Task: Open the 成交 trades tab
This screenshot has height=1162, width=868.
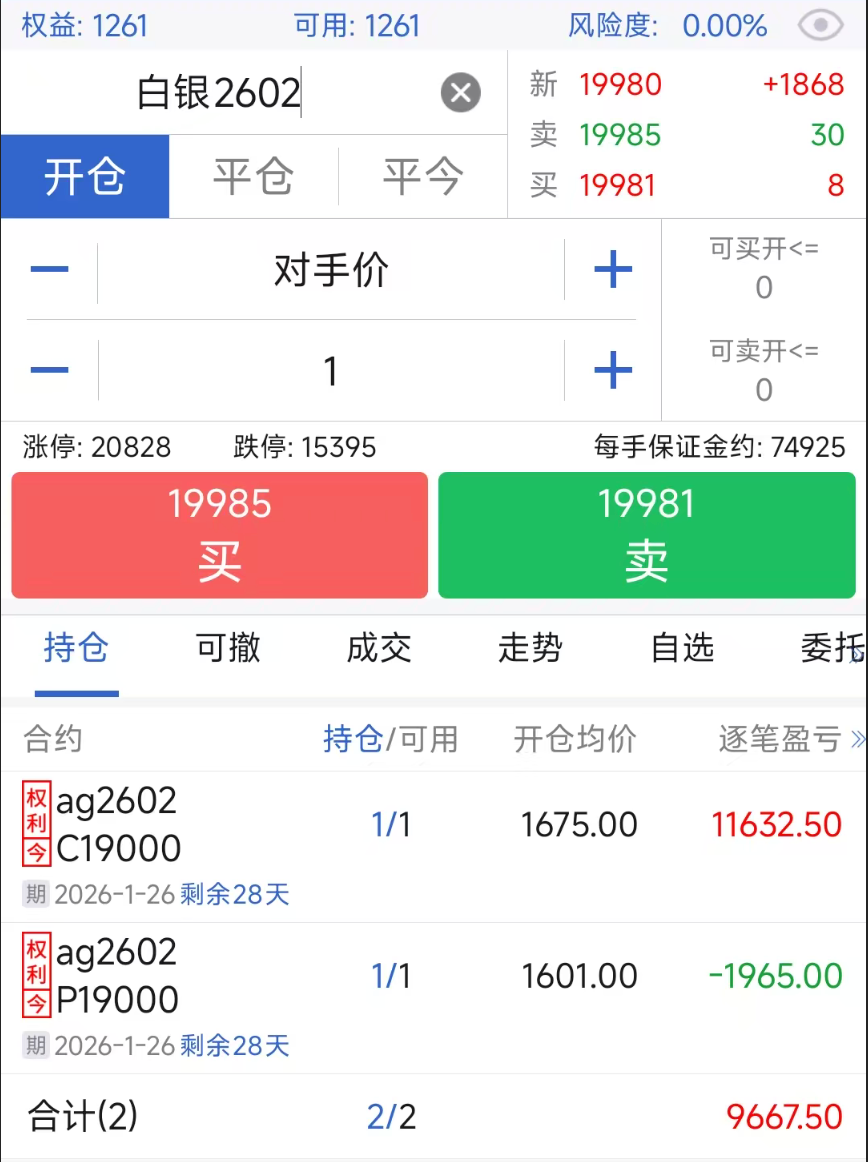Action: tap(379, 649)
